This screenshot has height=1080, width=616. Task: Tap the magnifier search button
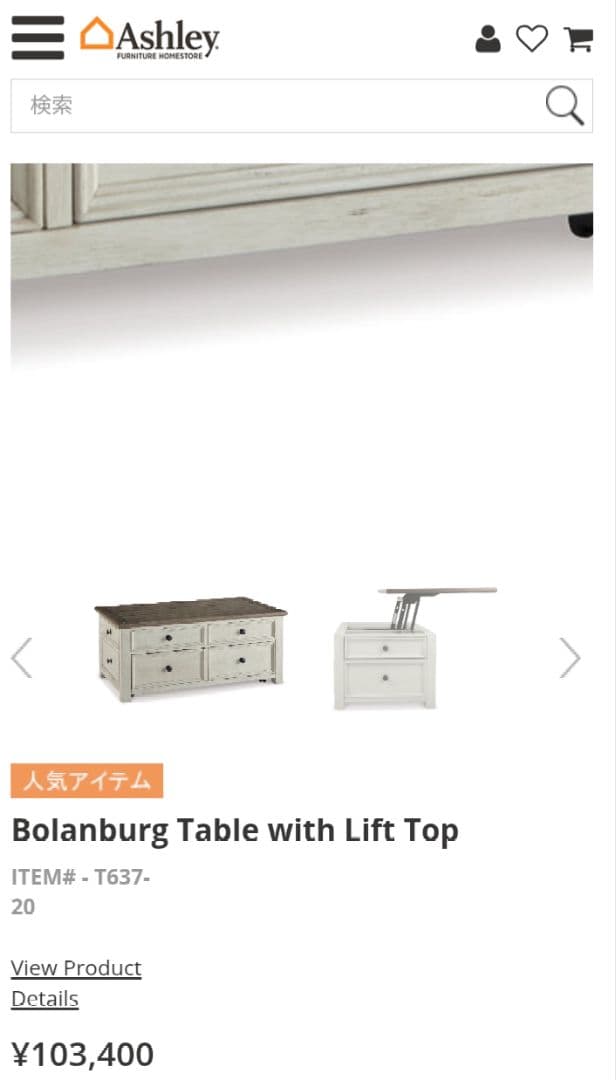(565, 105)
